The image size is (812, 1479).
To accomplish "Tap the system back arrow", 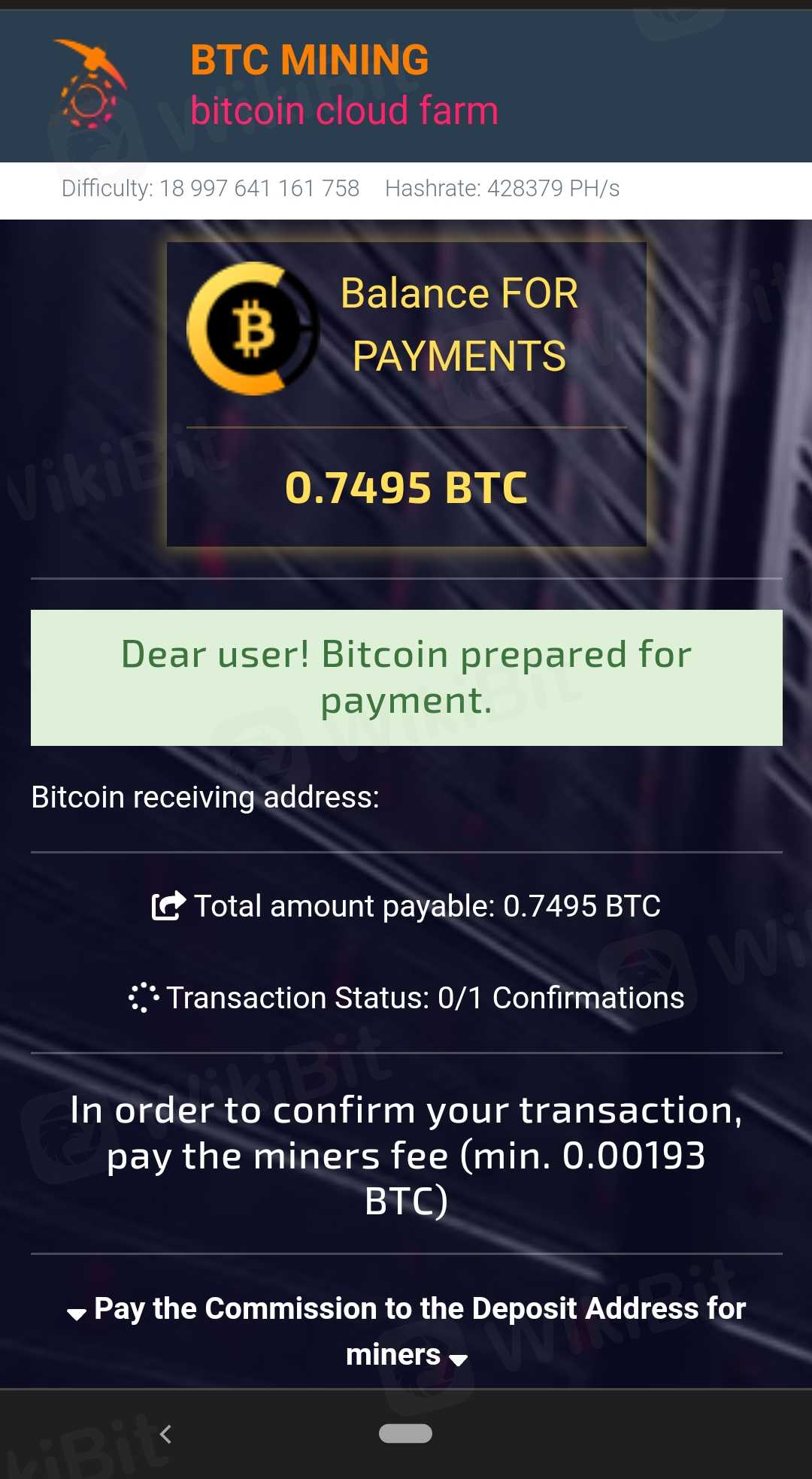I will pyautogui.click(x=166, y=1435).
